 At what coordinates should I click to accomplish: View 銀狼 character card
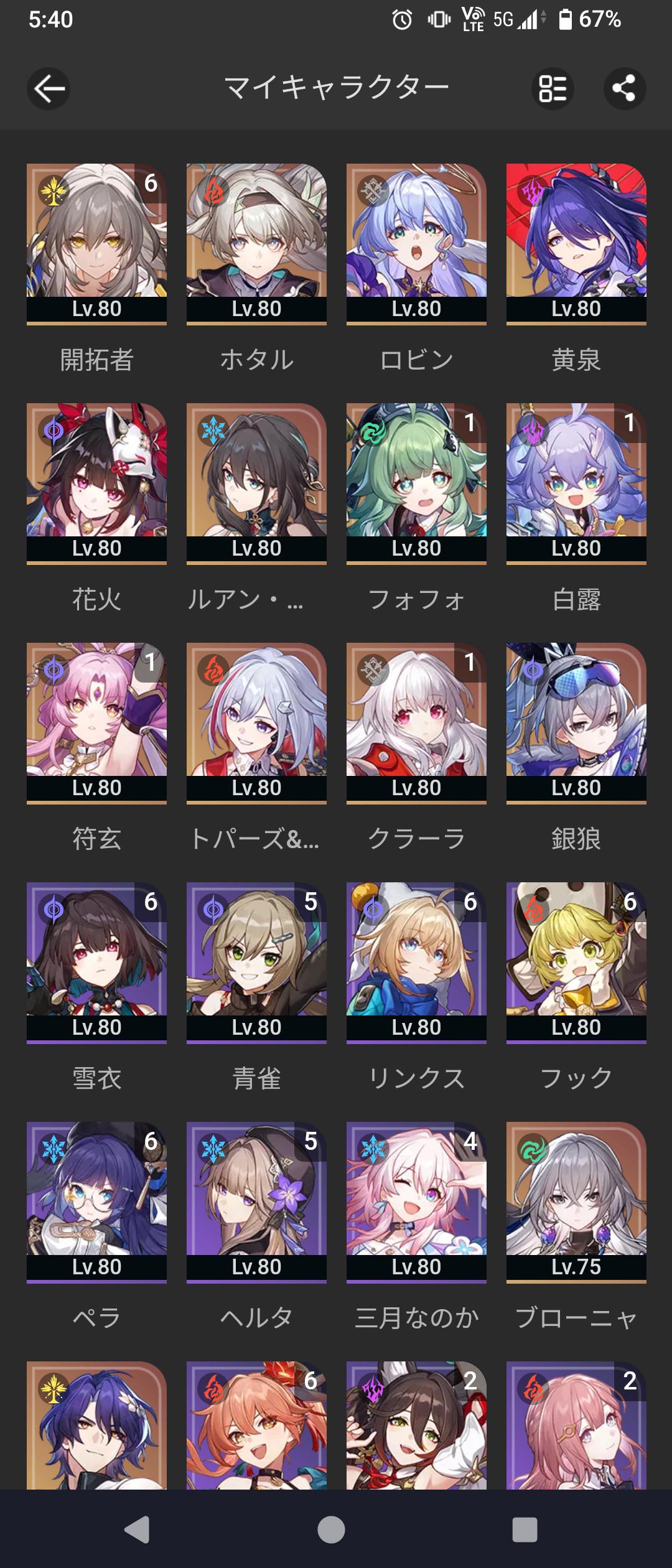pos(576,722)
